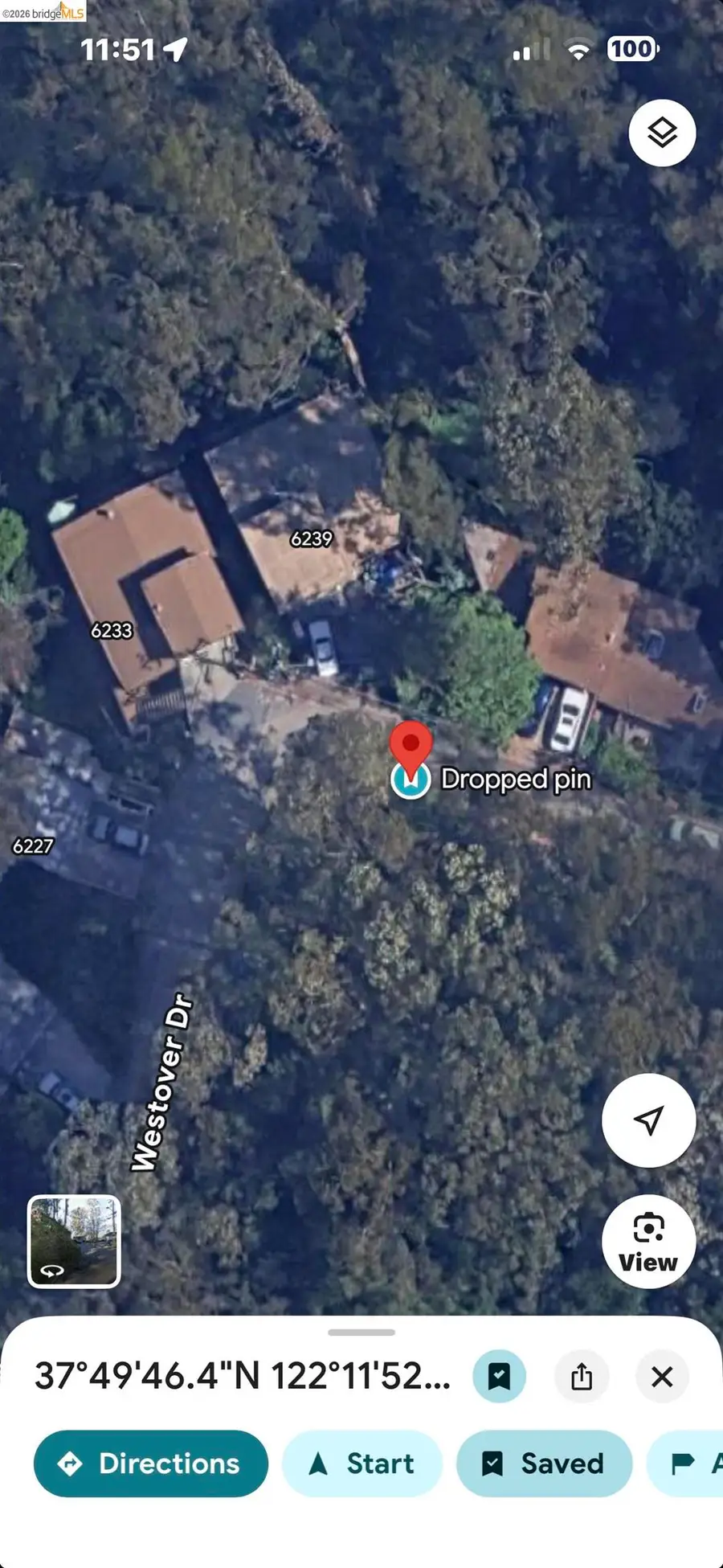Screen dimensions: 723x1568
Task: Recenter map with the my-location arrow
Action: click(x=648, y=1120)
